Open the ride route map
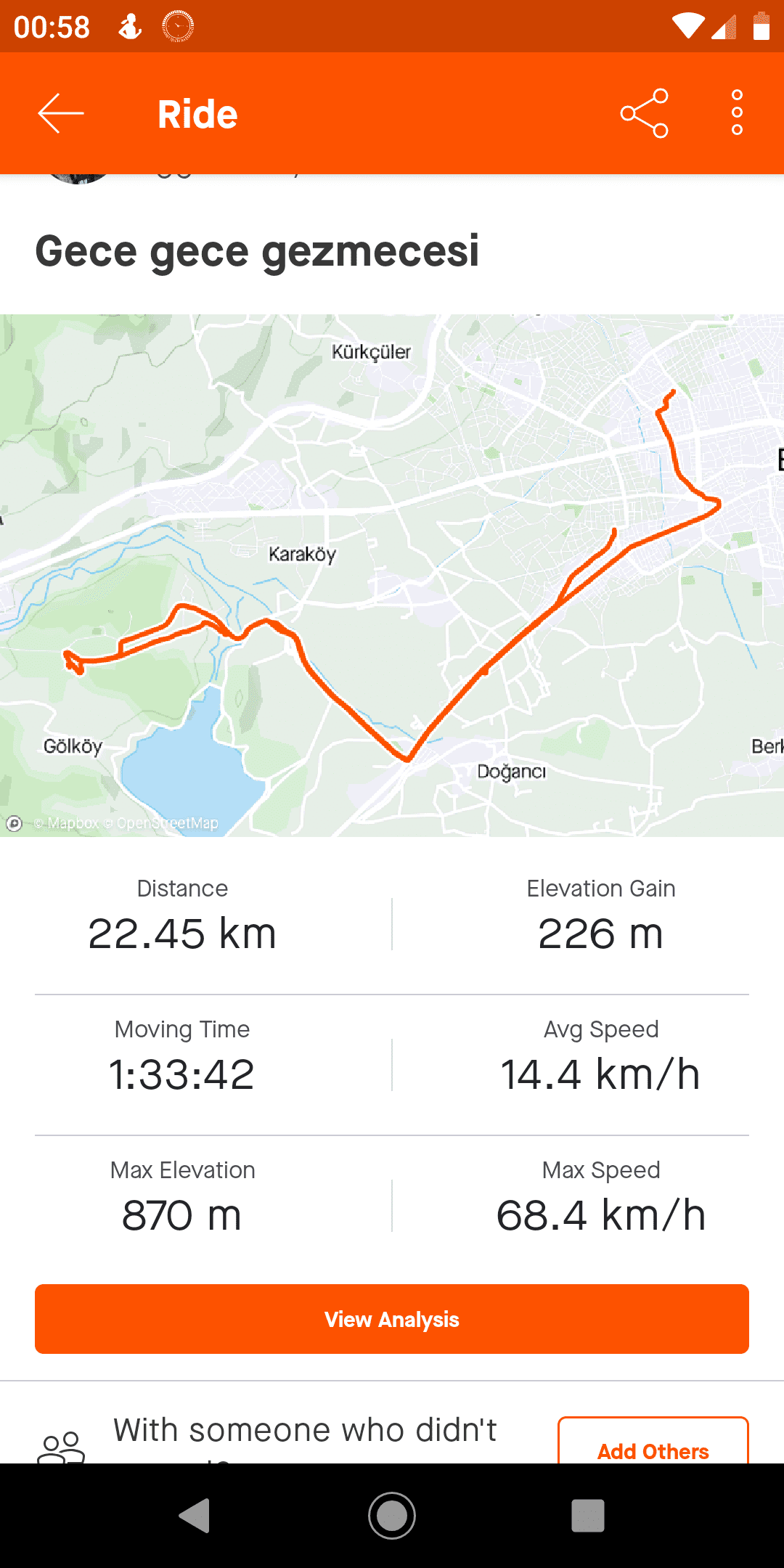 coord(392,575)
